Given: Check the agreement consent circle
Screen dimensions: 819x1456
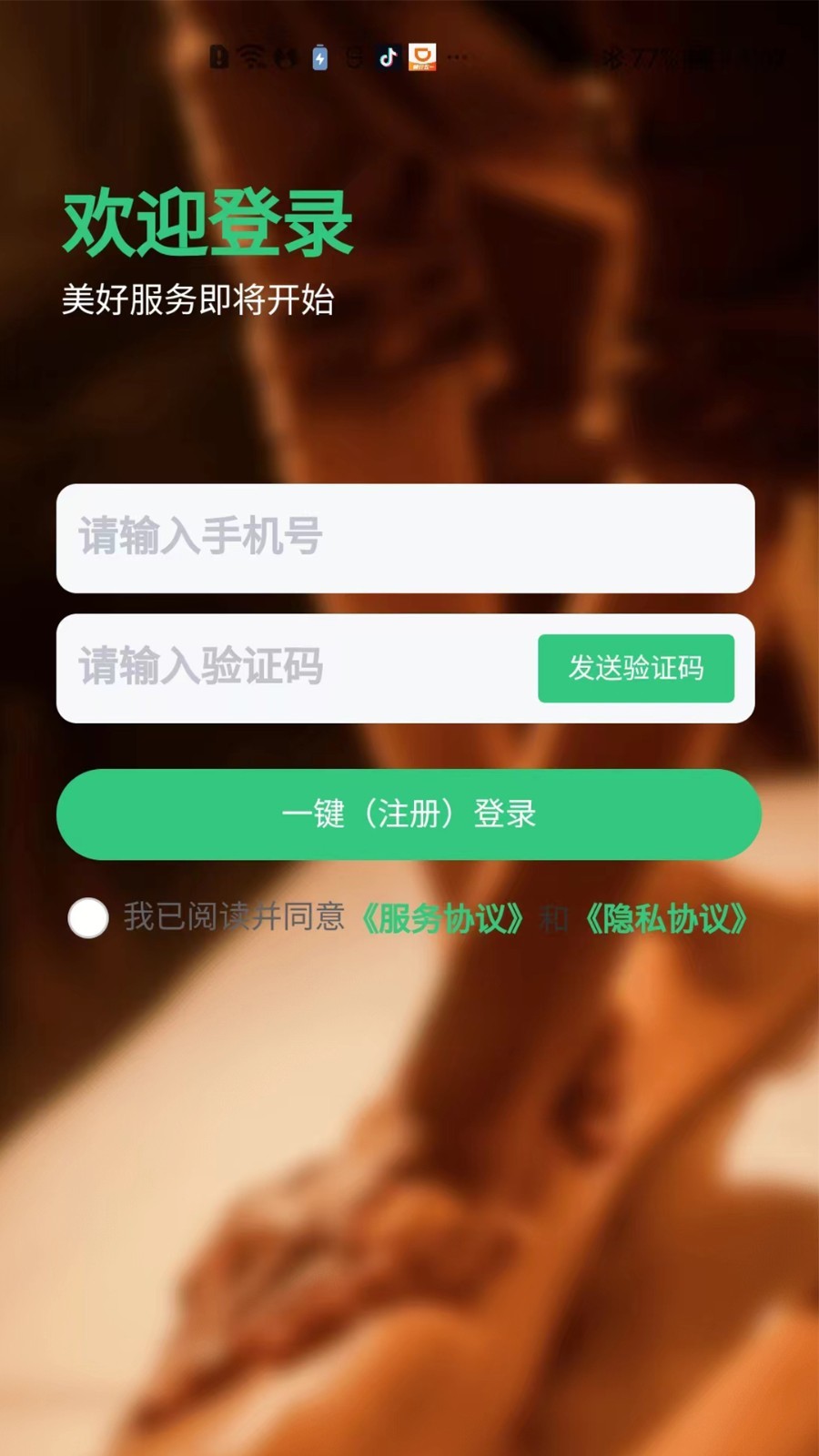Looking at the screenshot, I should coord(88,917).
